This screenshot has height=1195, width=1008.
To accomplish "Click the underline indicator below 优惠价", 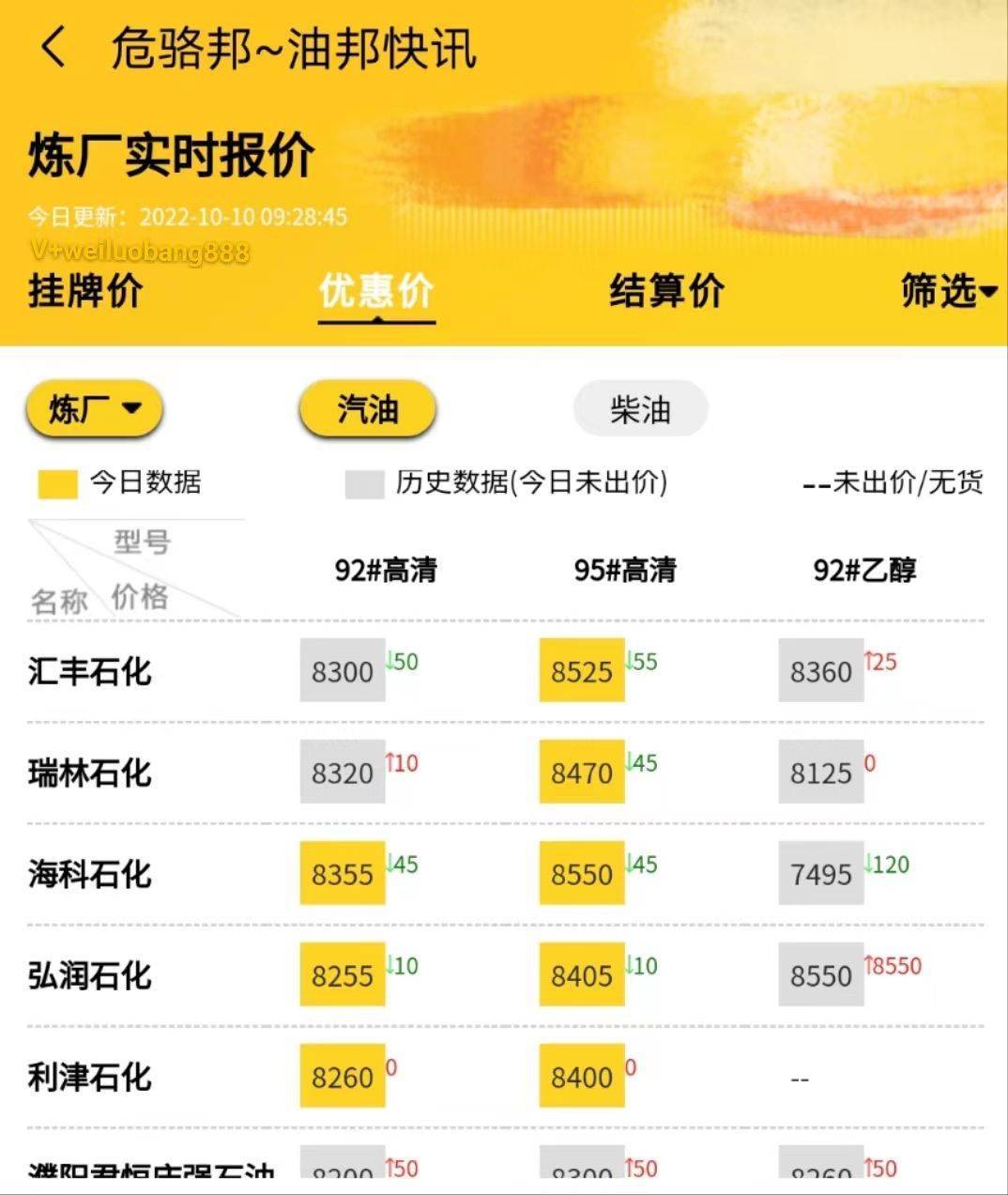I will pos(376,323).
